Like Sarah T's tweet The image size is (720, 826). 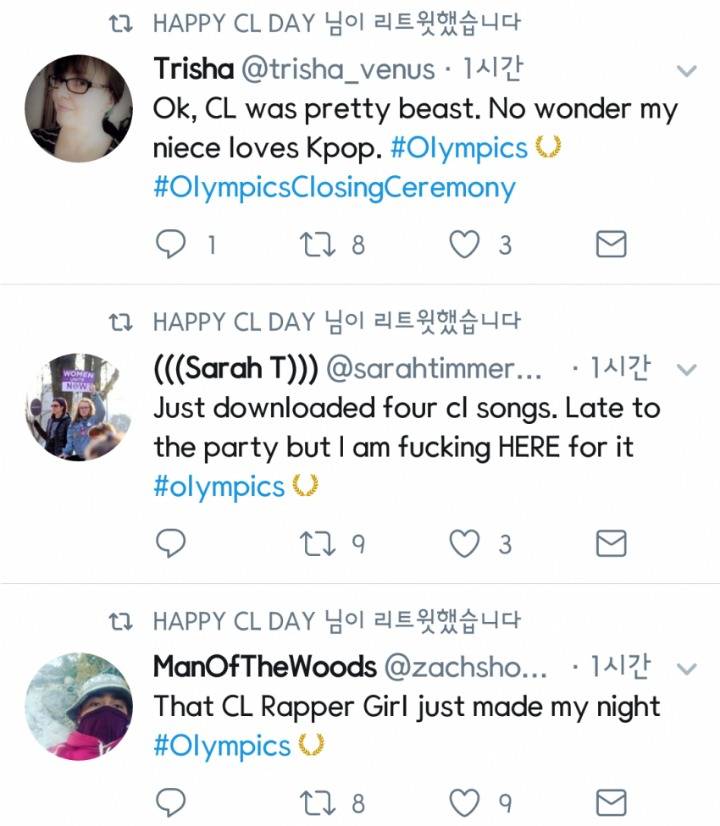[x=463, y=543]
